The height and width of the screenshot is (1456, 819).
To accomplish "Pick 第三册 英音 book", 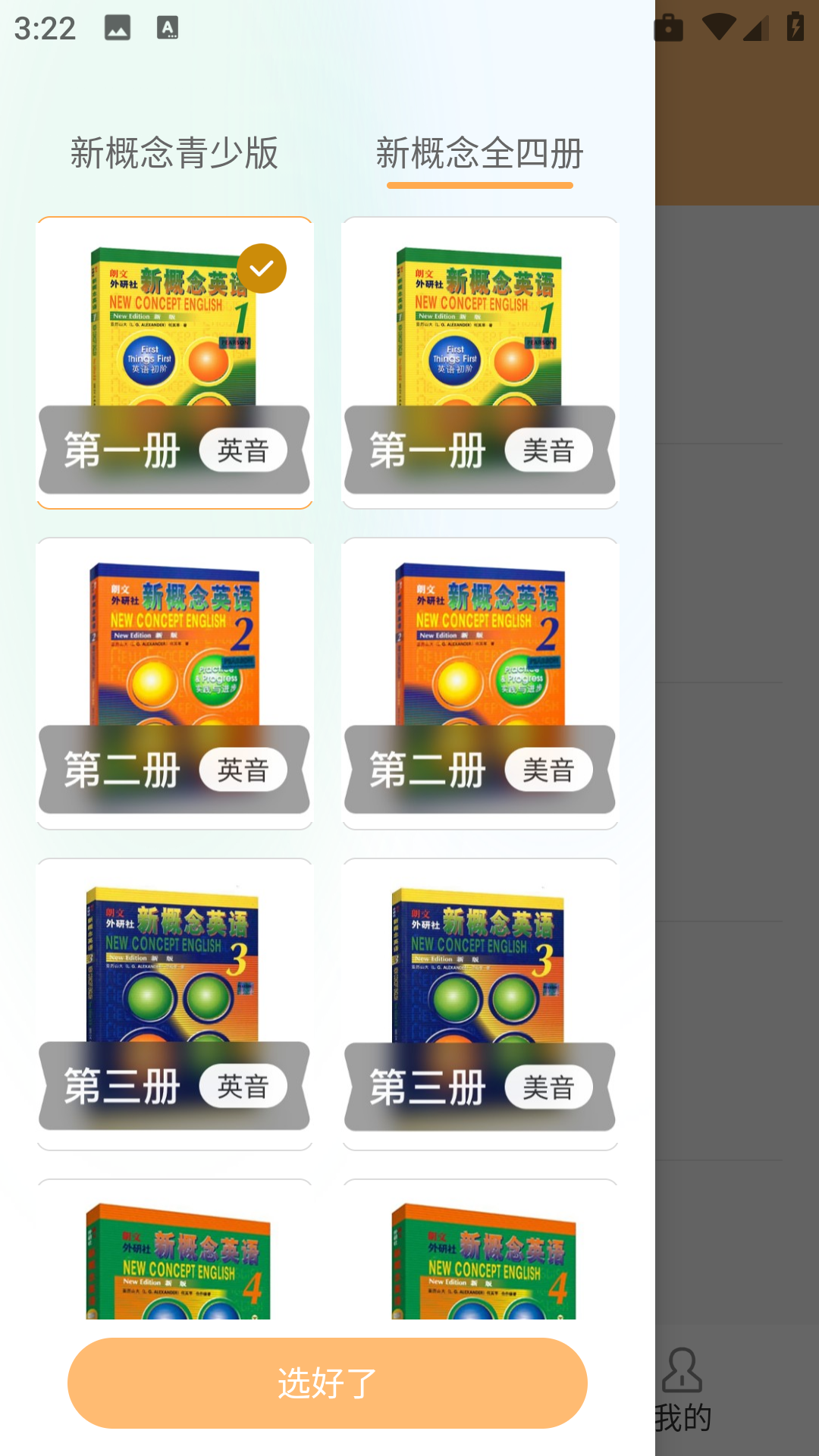I will (x=174, y=1003).
